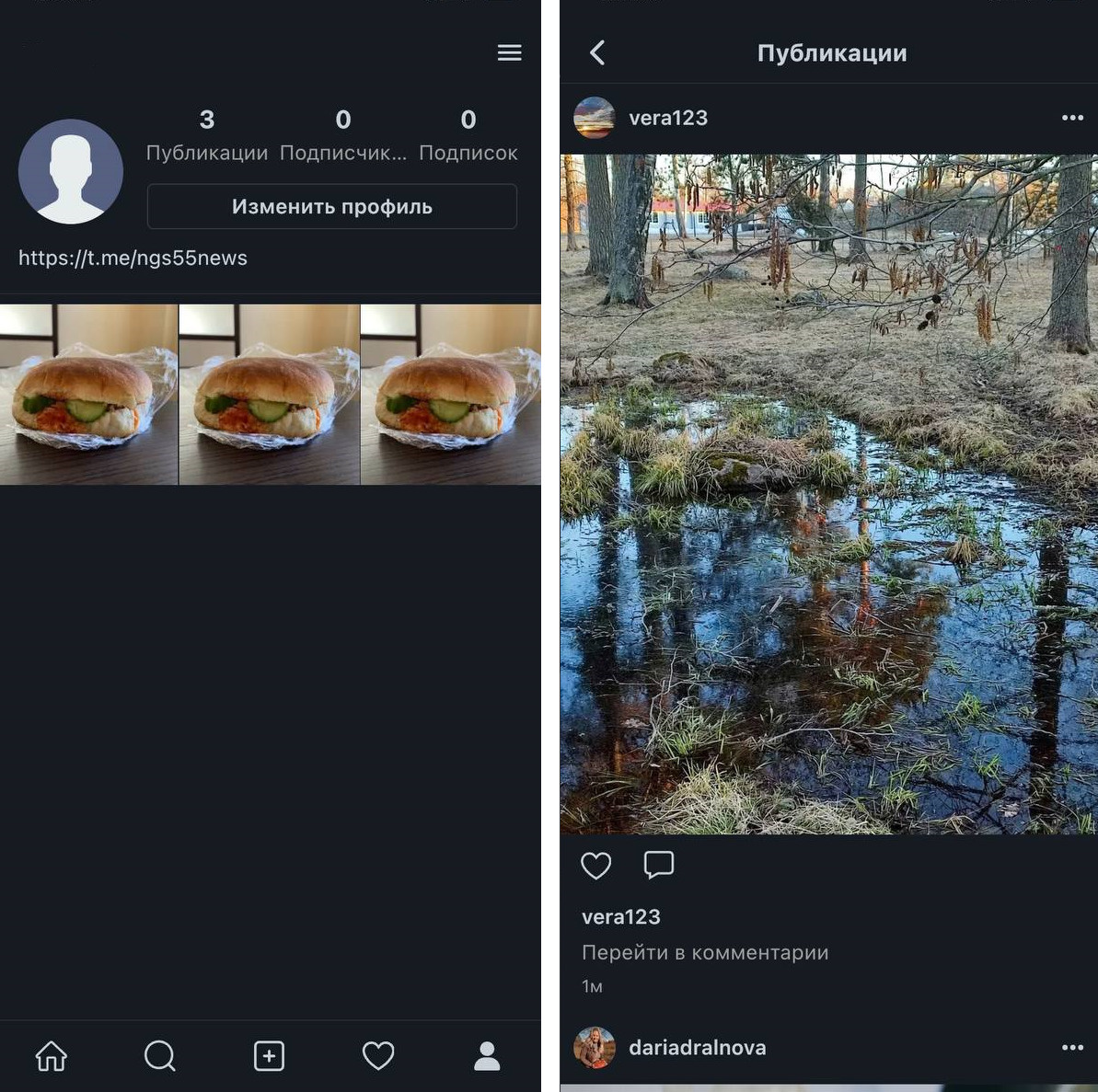This screenshot has height=1092, width=1098.
Task: Open the t.me/ngs55news link
Action: 133,259
